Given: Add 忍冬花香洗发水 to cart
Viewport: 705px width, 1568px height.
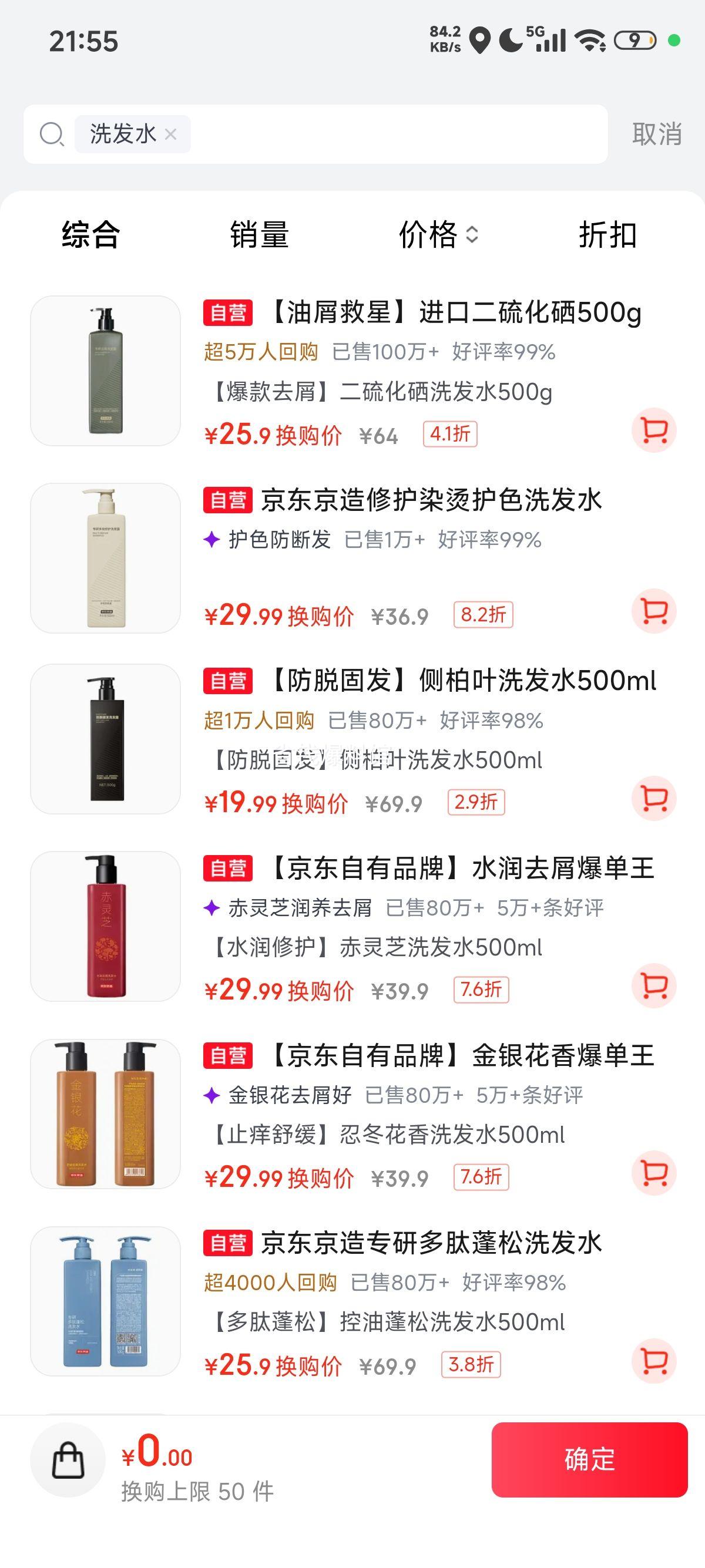Looking at the screenshot, I should pyautogui.click(x=654, y=1173).
